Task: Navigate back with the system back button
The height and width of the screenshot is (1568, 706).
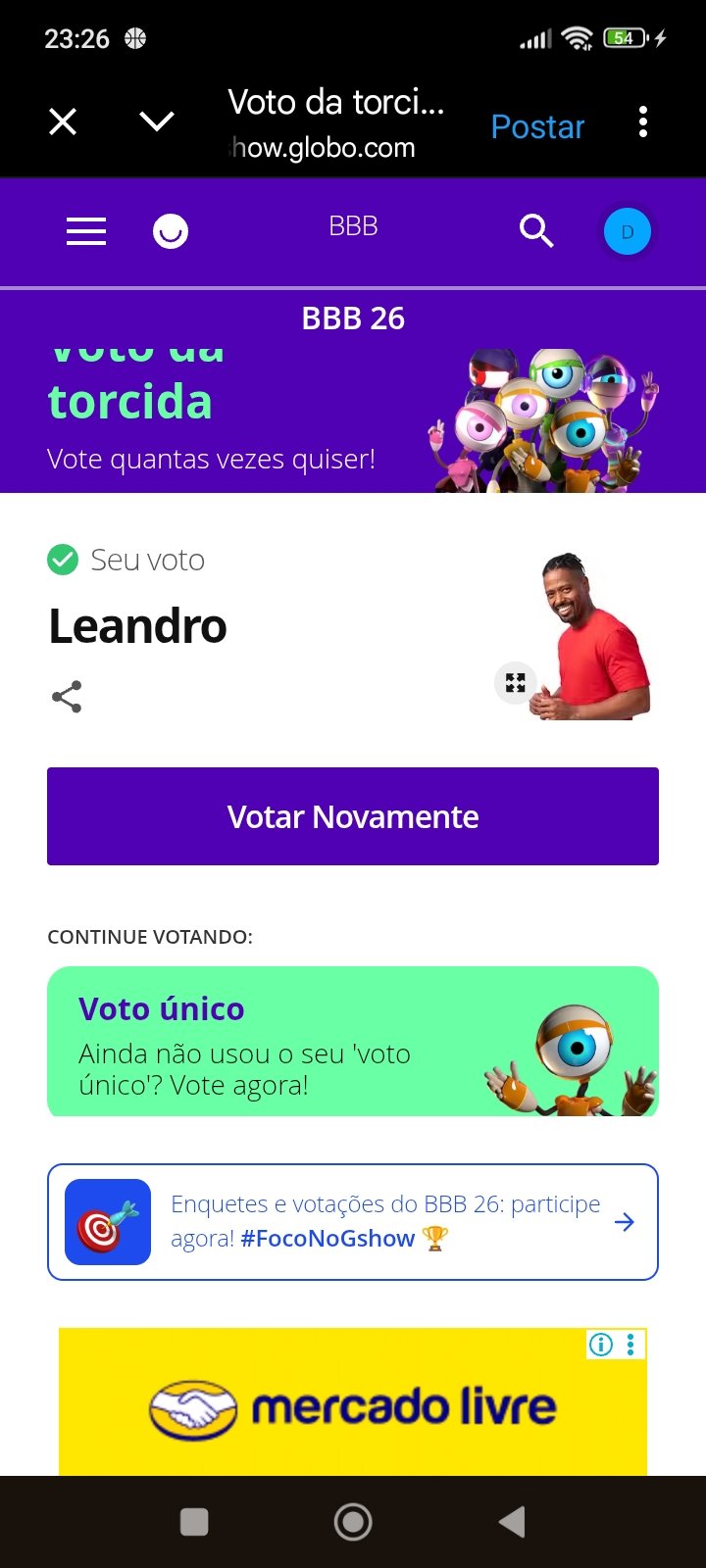Action: (x=512, y=1522)
